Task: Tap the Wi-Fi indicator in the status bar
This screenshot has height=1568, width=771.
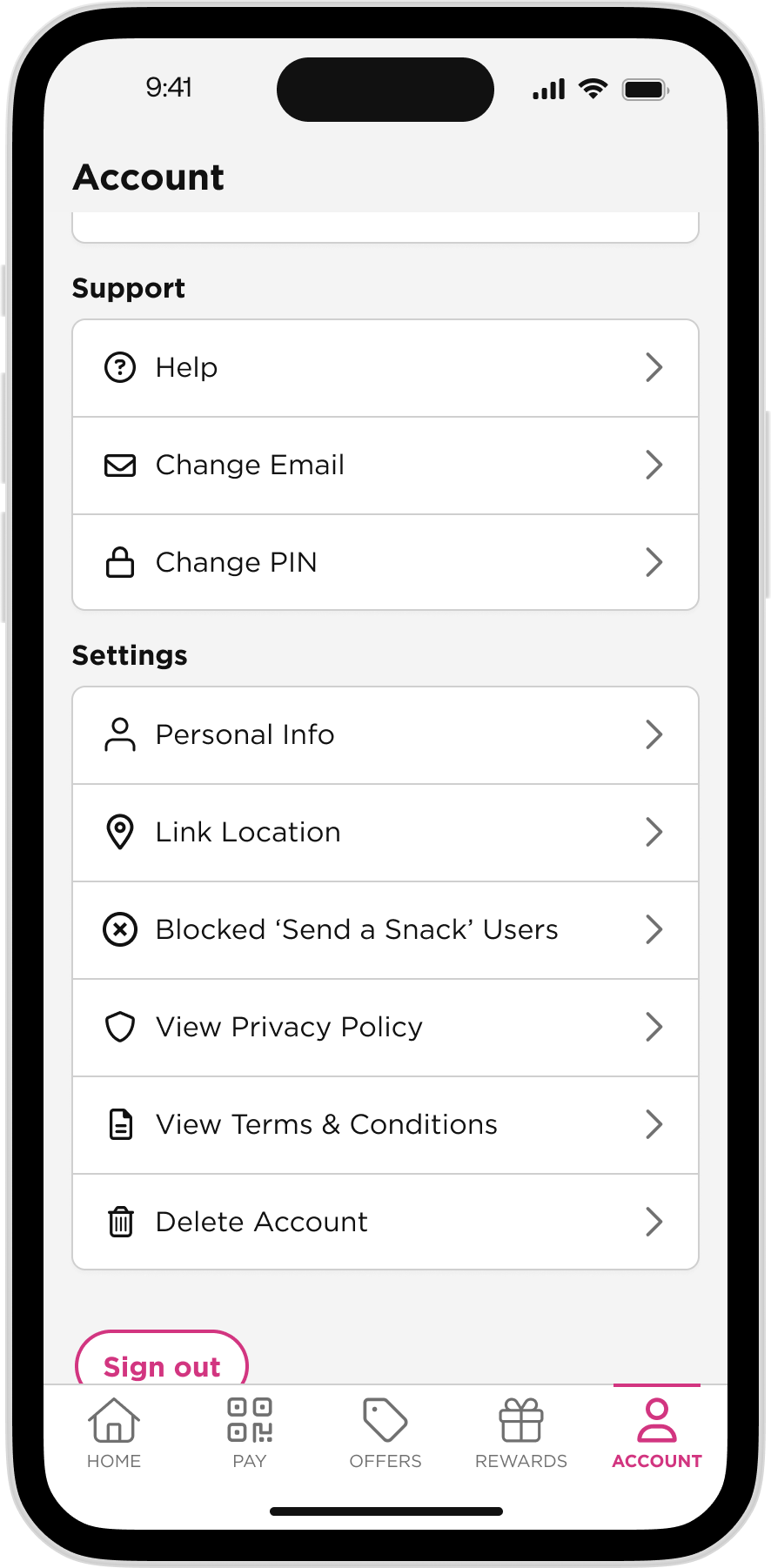Action: point(593,88)
